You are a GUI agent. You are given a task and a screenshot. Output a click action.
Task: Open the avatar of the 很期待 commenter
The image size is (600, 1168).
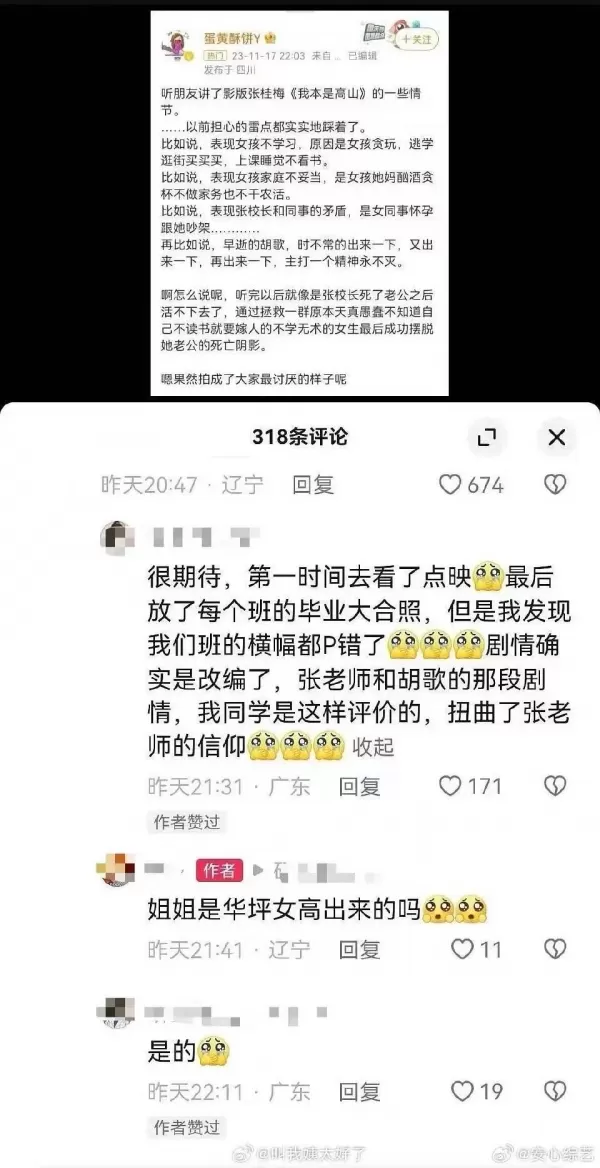tap(121, 540)
